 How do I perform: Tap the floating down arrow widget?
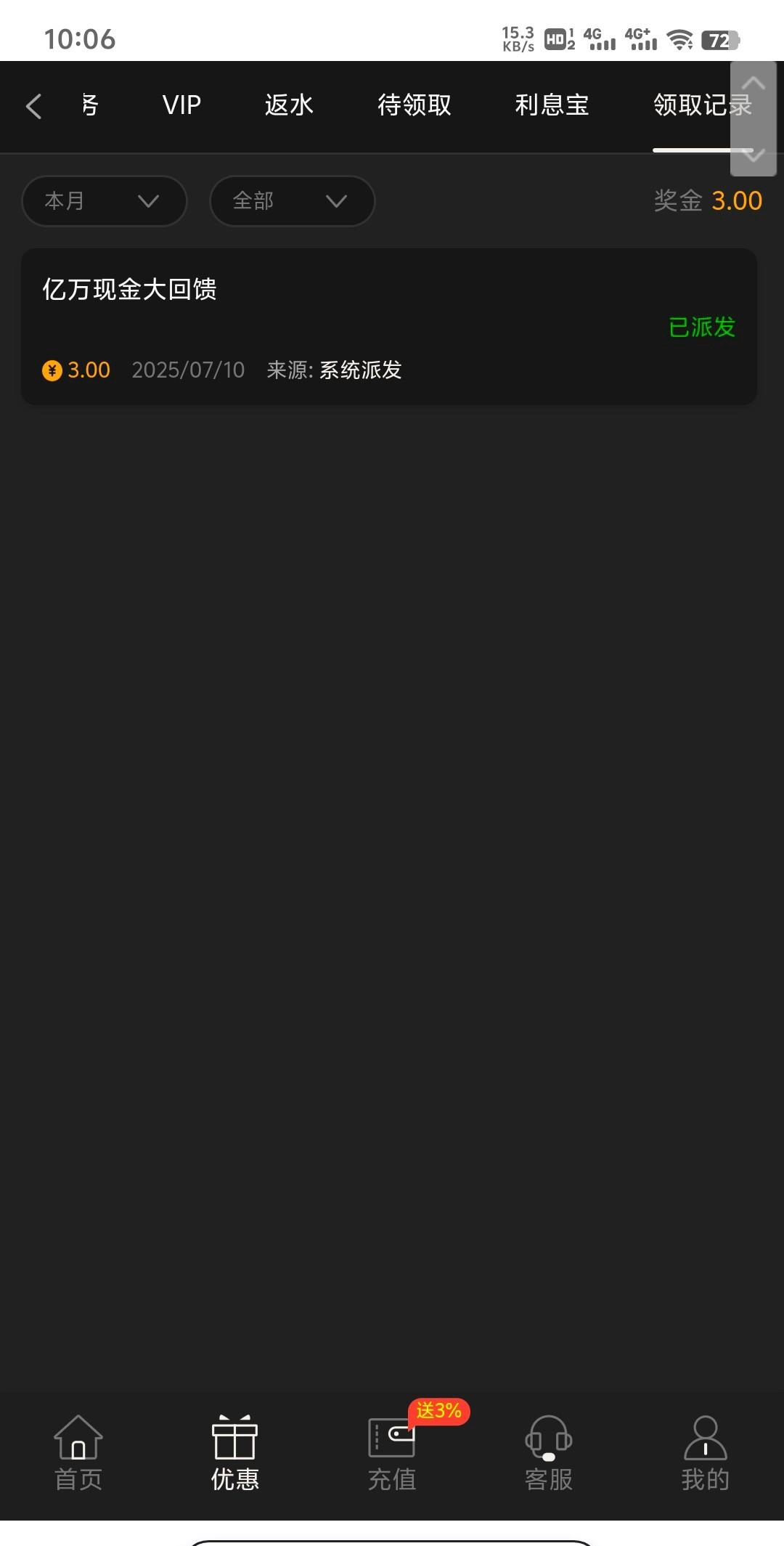[754, 155]
